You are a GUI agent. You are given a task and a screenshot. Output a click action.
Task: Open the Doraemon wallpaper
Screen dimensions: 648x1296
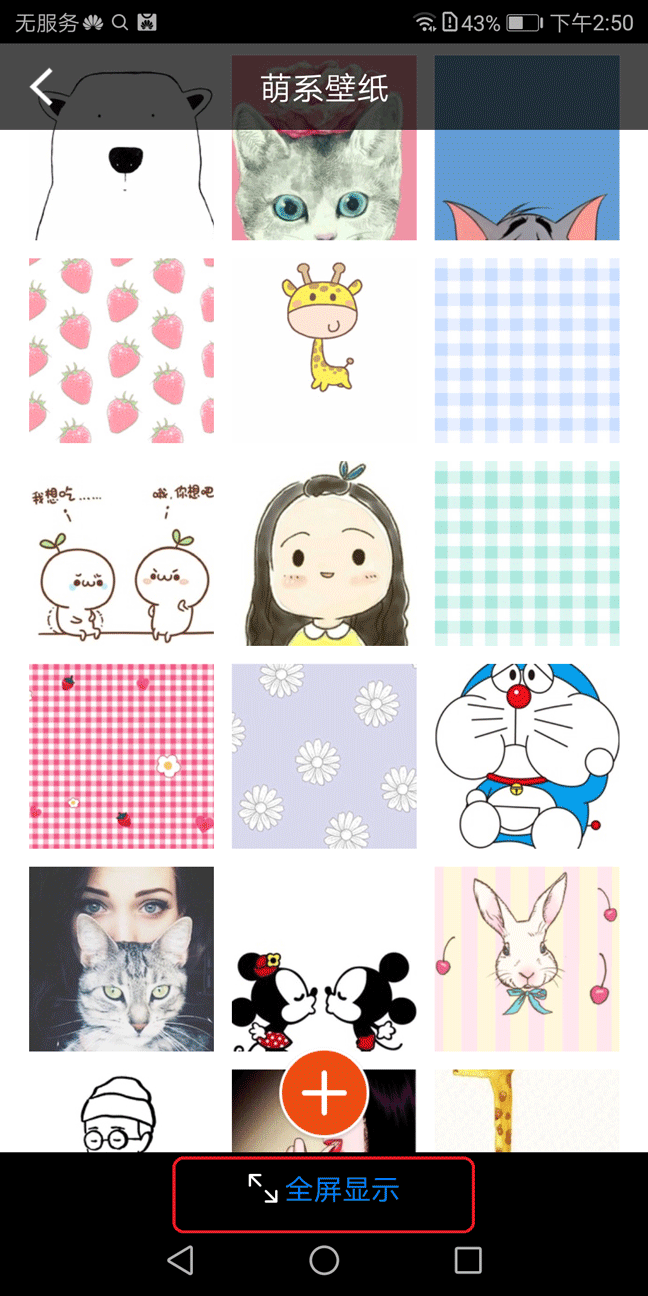[527, 756]
